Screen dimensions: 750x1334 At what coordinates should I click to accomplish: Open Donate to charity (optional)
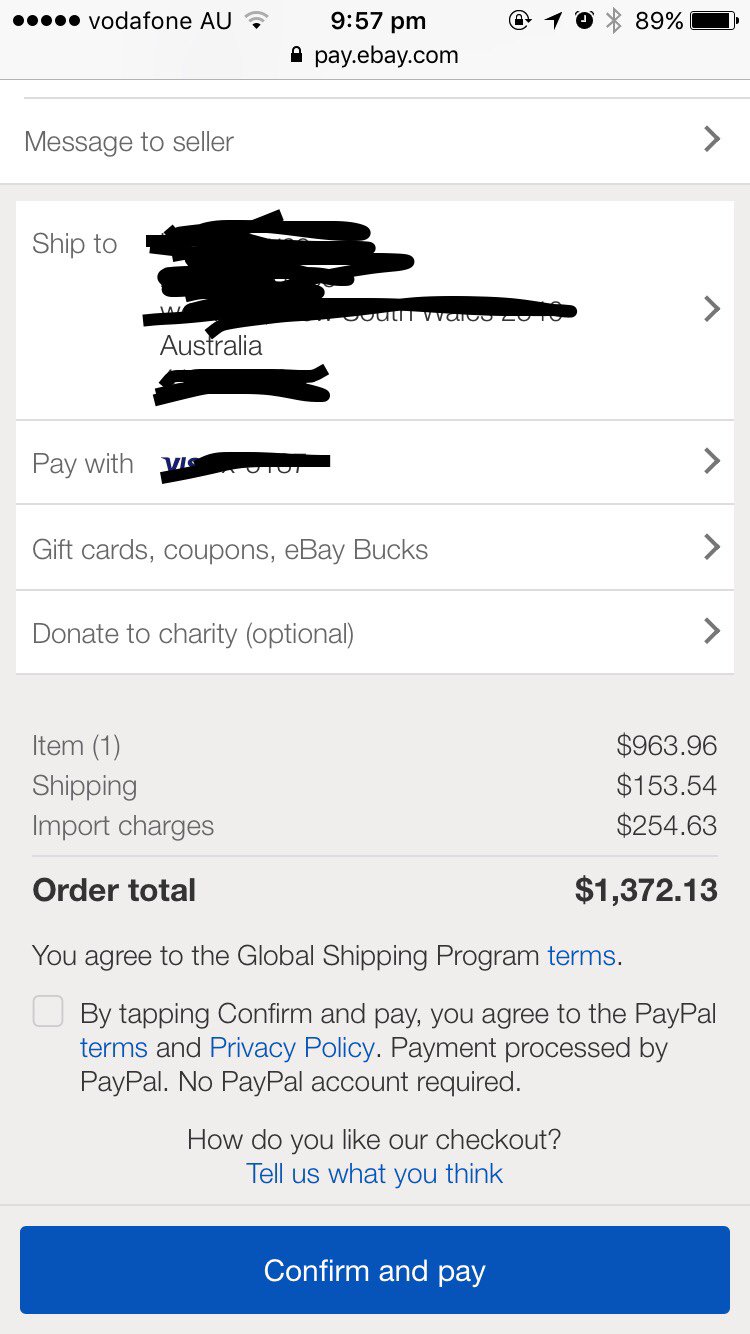coord(375,632)
